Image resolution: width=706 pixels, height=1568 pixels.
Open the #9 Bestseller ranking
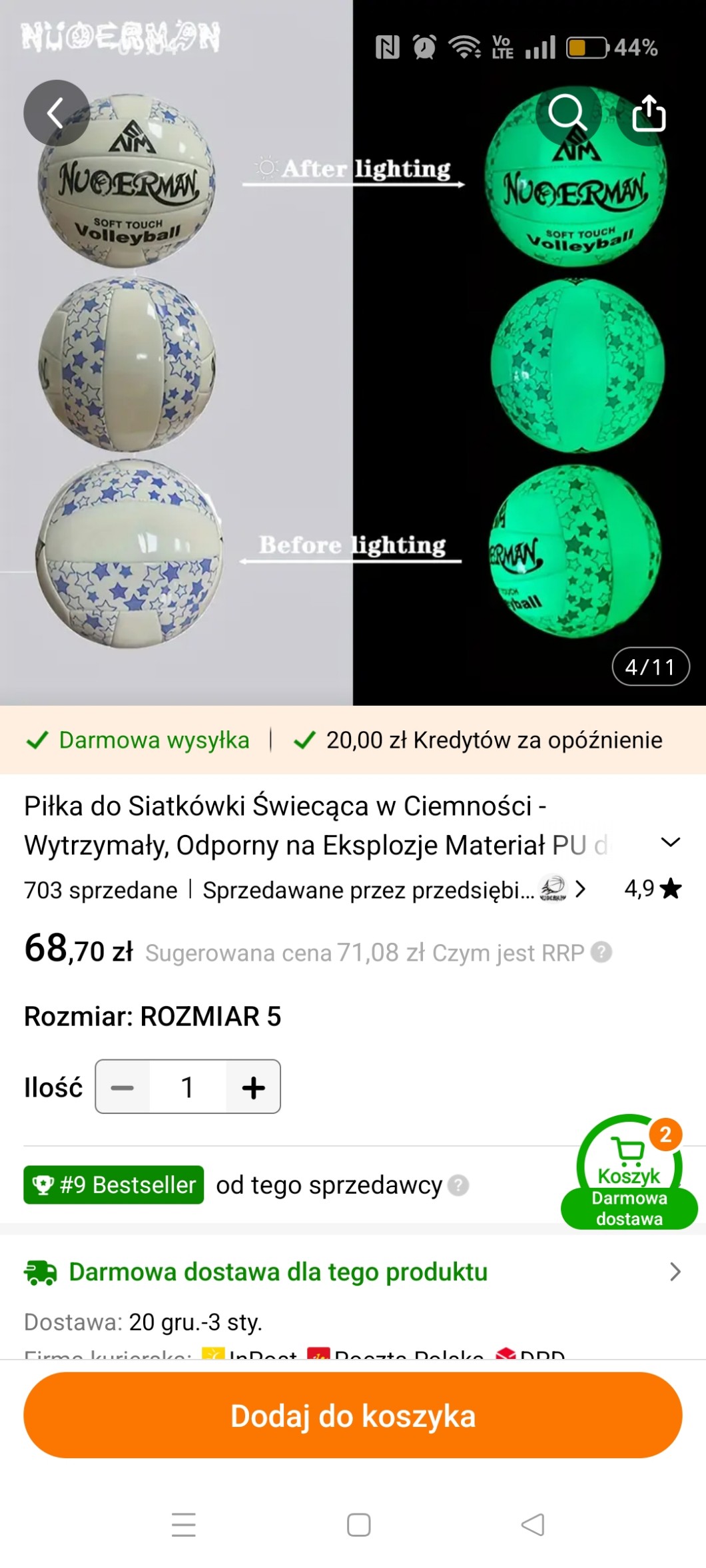coord(114,1184)
